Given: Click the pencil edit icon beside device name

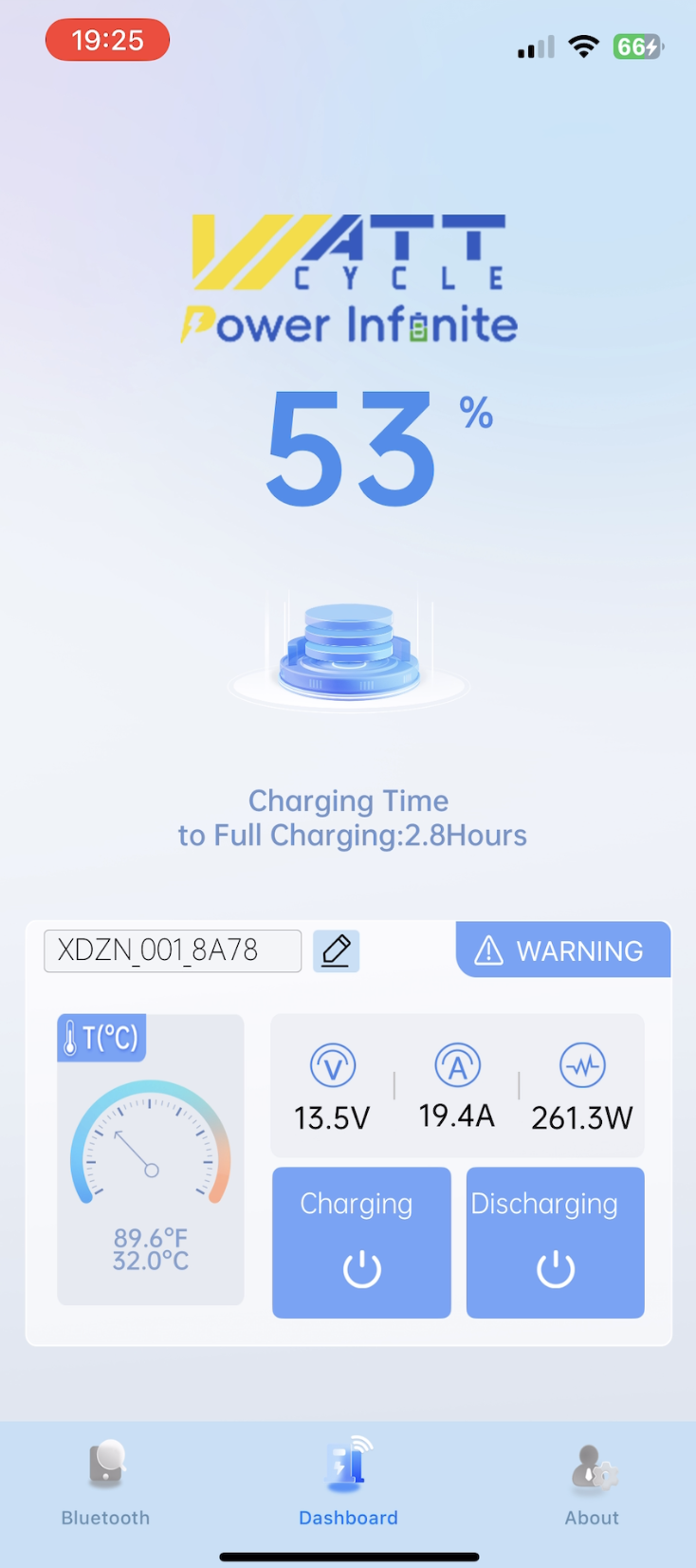Looking at the screenshot, I should click(336, 950).
